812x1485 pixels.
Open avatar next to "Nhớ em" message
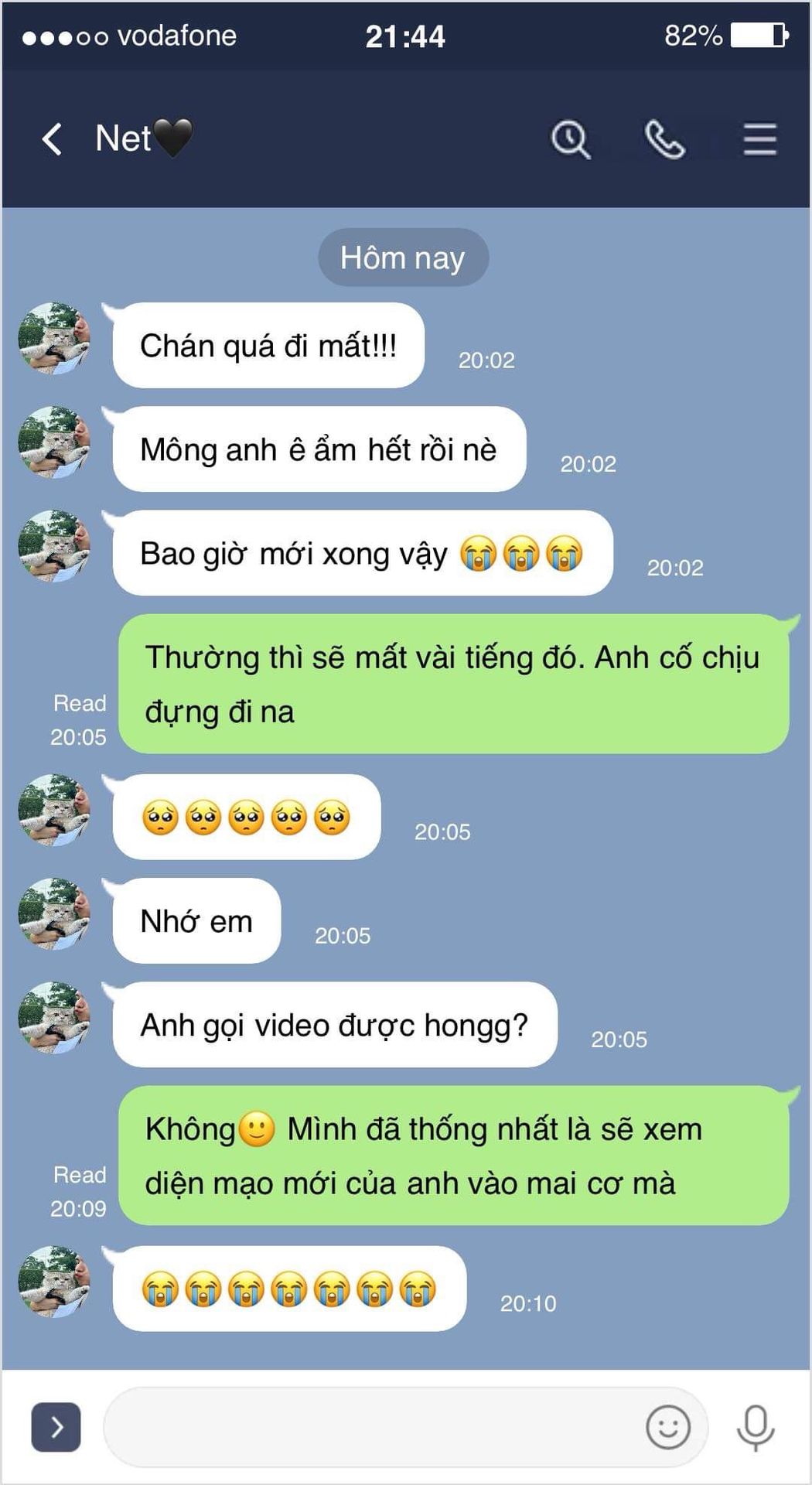tap(54, 913)
